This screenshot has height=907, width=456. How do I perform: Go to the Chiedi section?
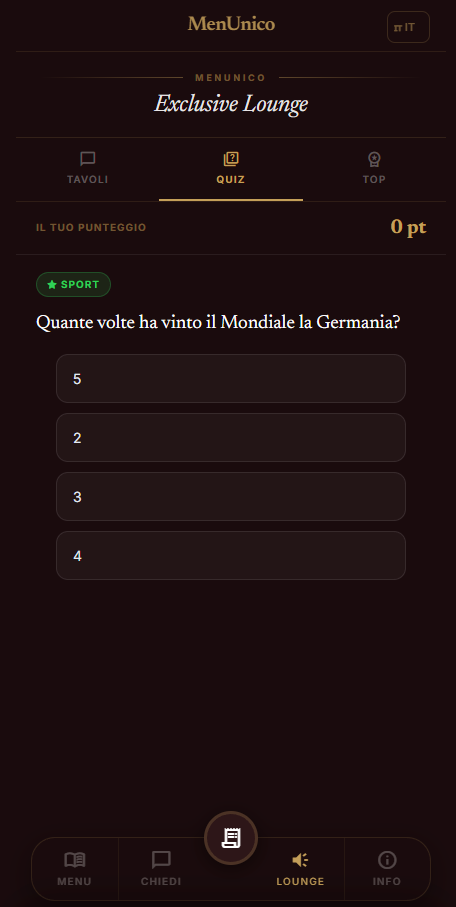[161, 869]
